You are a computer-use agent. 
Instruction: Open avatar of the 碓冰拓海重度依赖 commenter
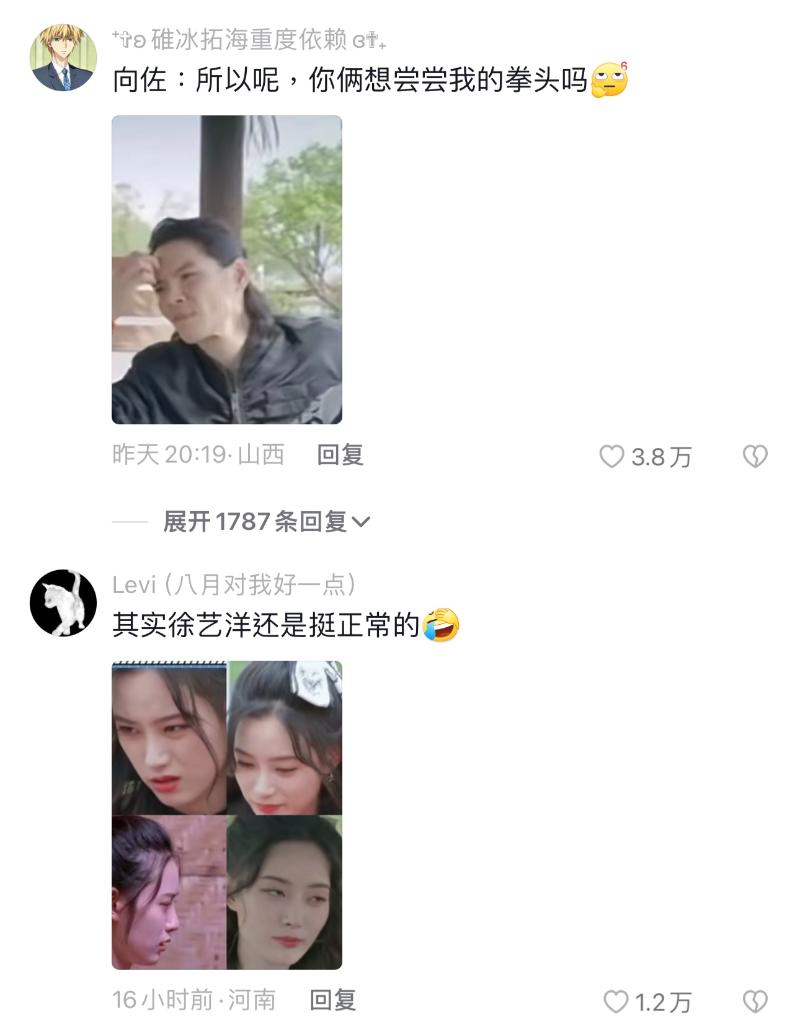63,58
